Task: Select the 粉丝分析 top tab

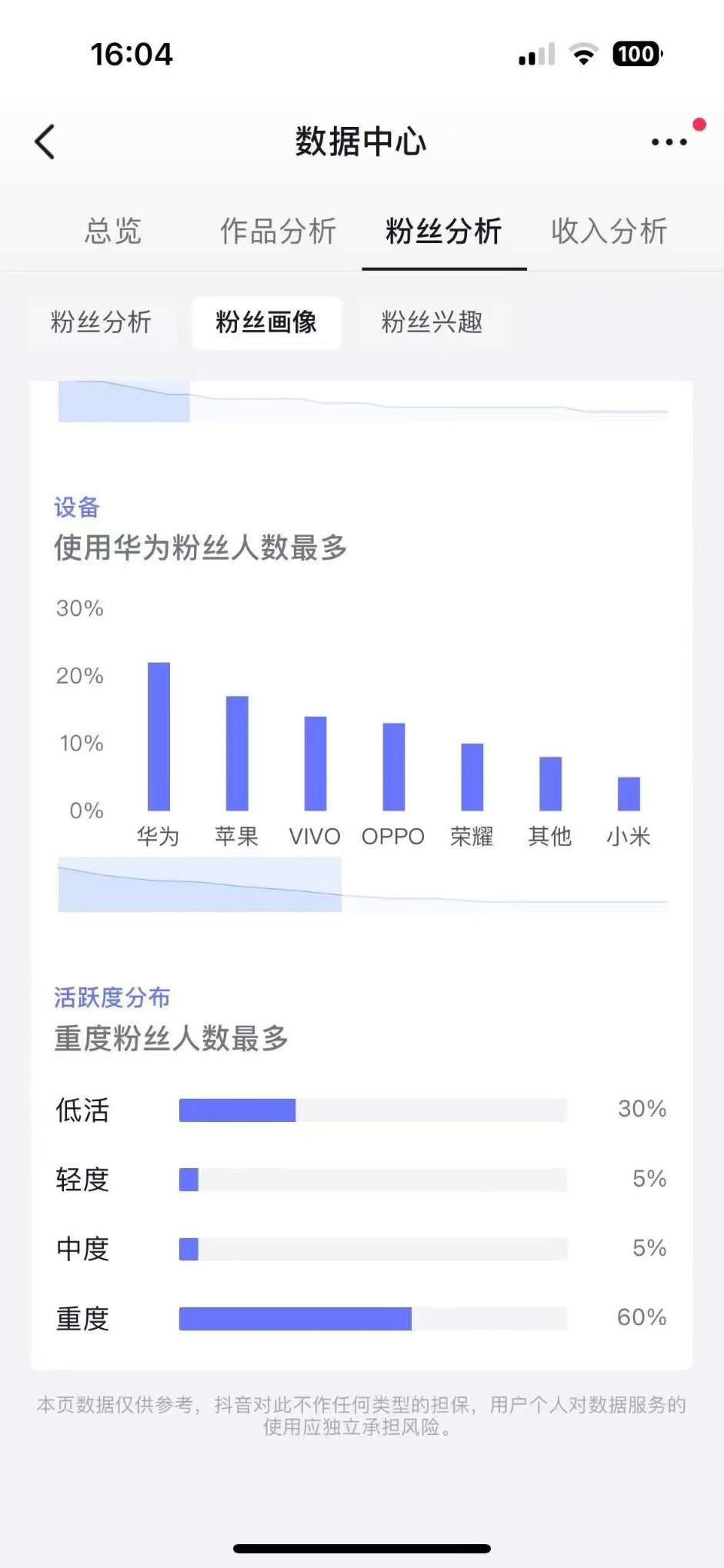Action: click(x=444, y=231)
